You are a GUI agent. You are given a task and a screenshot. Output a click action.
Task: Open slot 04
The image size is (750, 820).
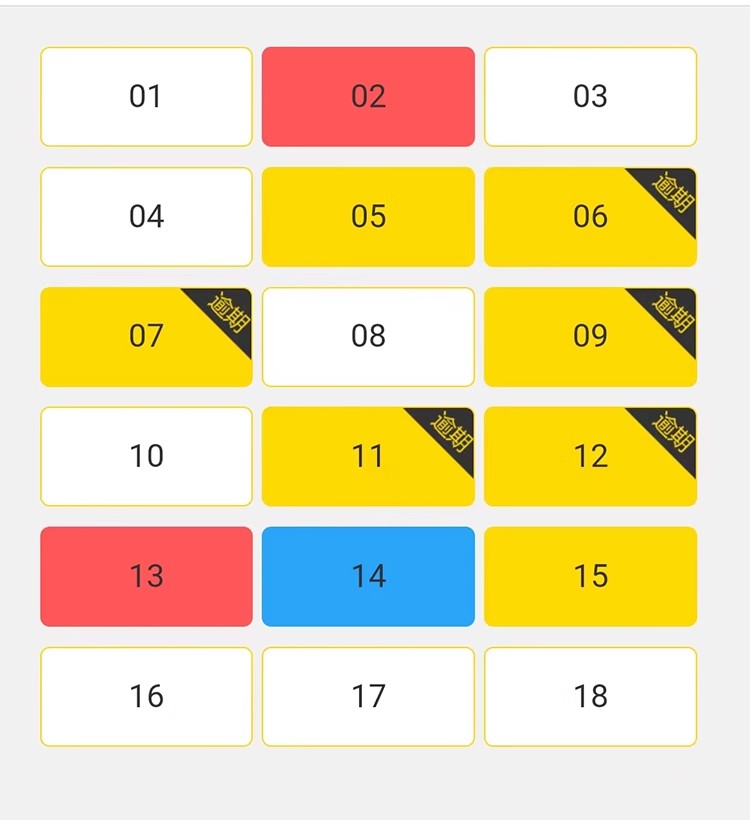pyautogui.click(x=146, y=217)
